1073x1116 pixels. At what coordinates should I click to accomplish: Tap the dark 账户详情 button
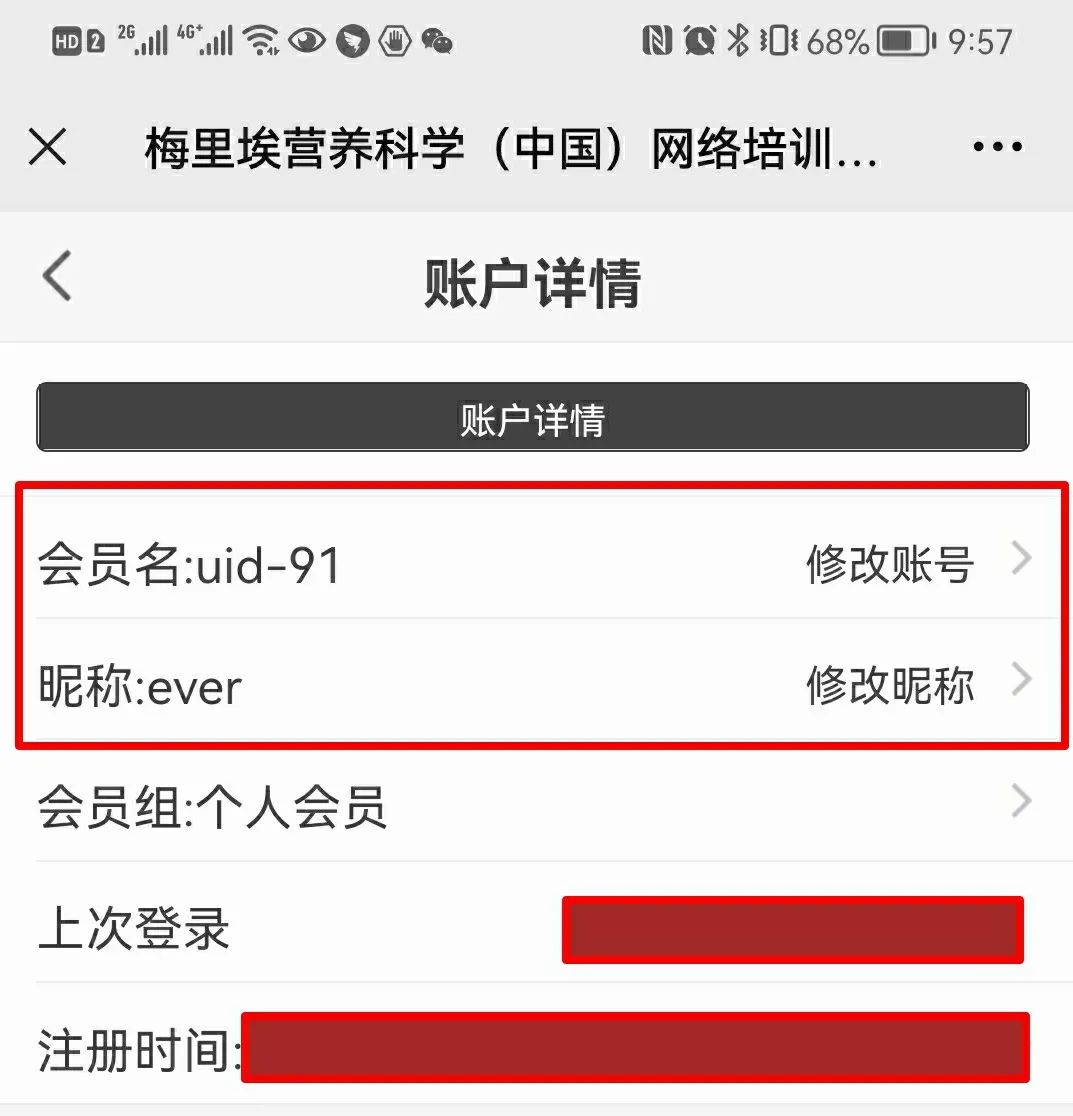pos(532,417)
